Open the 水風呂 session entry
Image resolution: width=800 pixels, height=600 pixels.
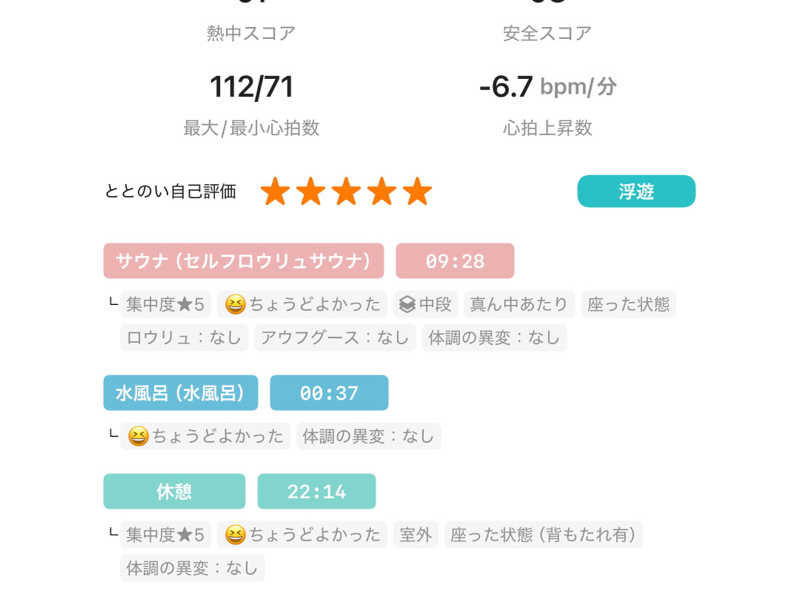coord(181,393)
